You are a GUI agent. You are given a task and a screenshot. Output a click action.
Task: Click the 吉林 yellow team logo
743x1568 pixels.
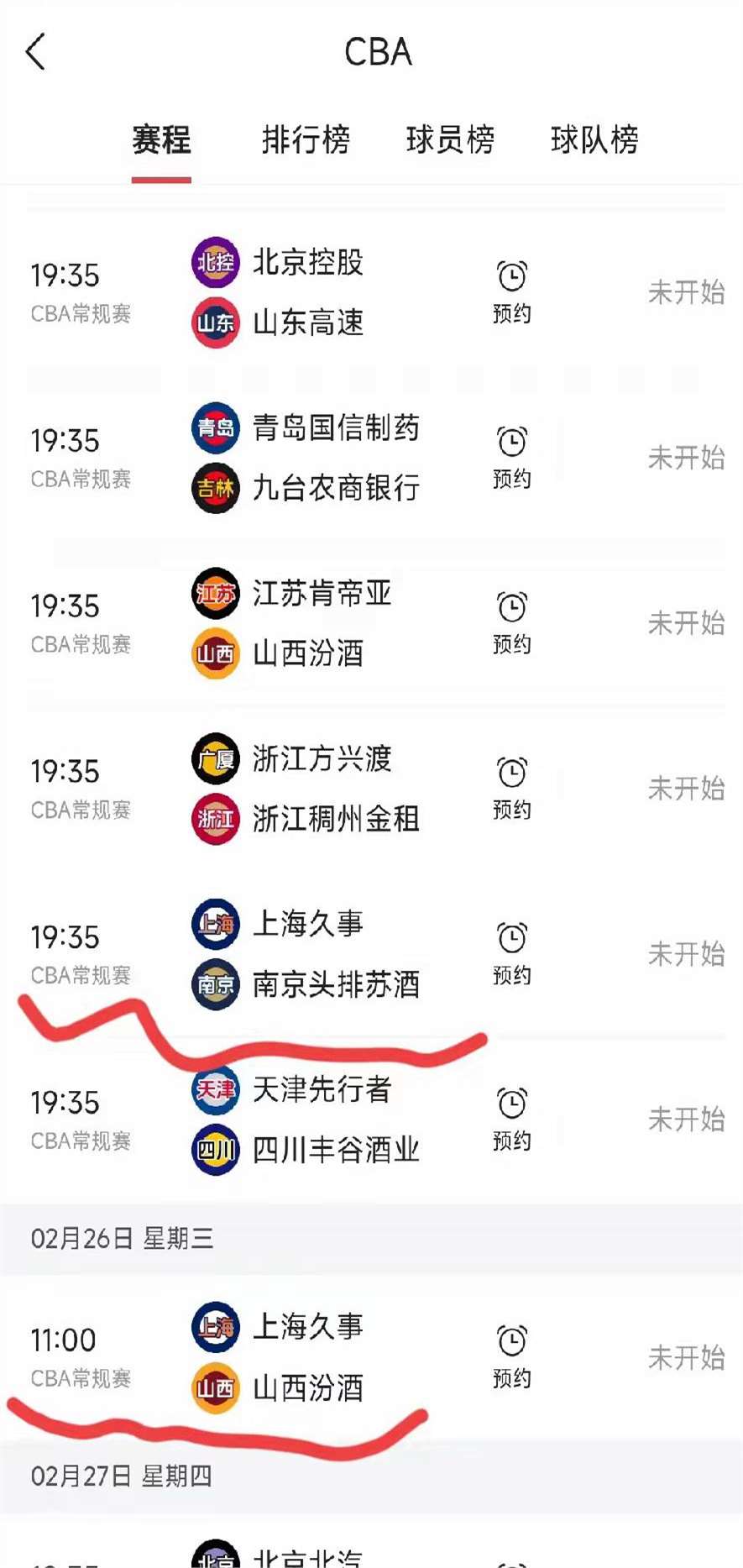coord(216,487)
